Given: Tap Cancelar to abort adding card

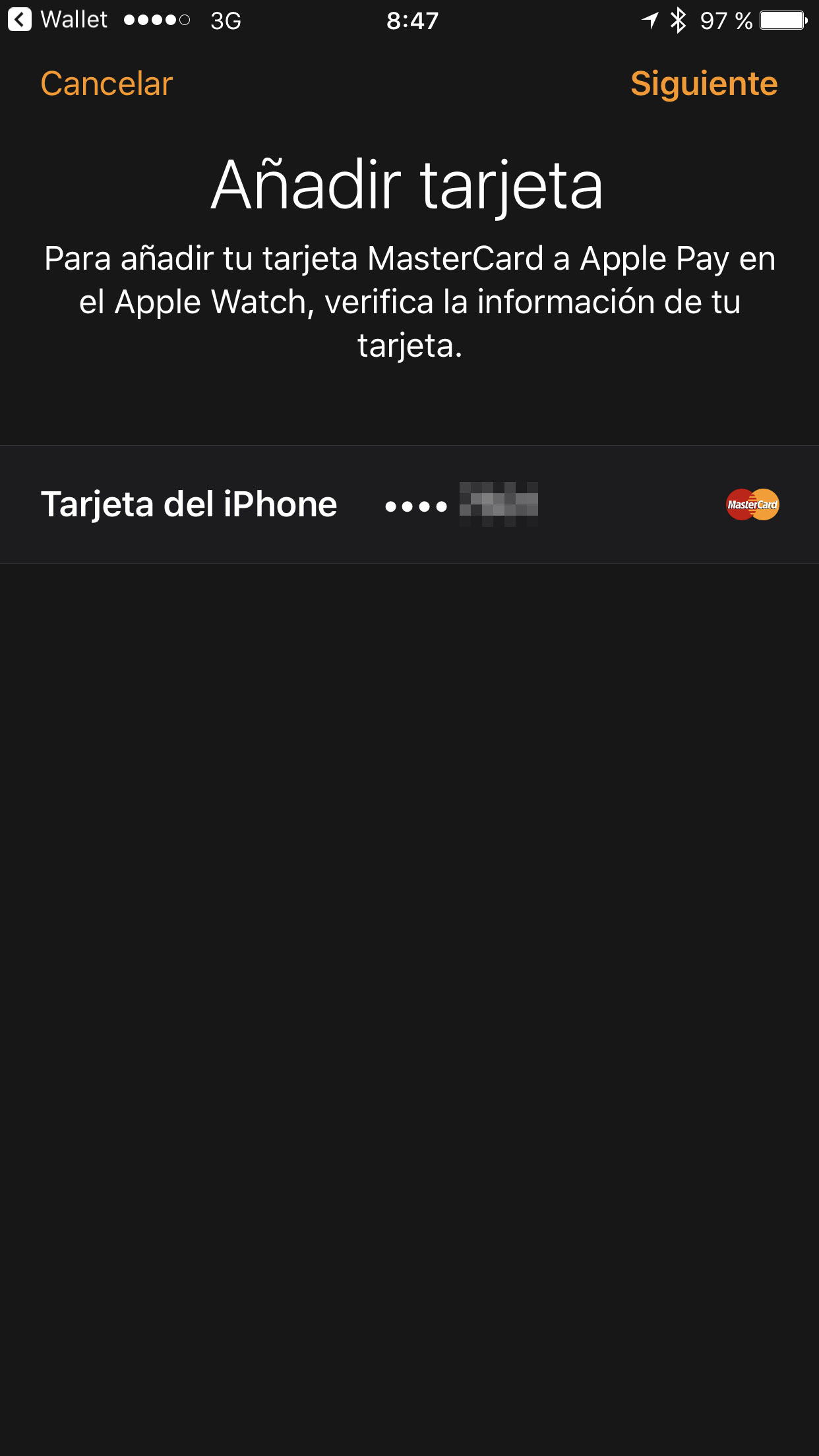Looking at the screenshot, I should [106, 84].
